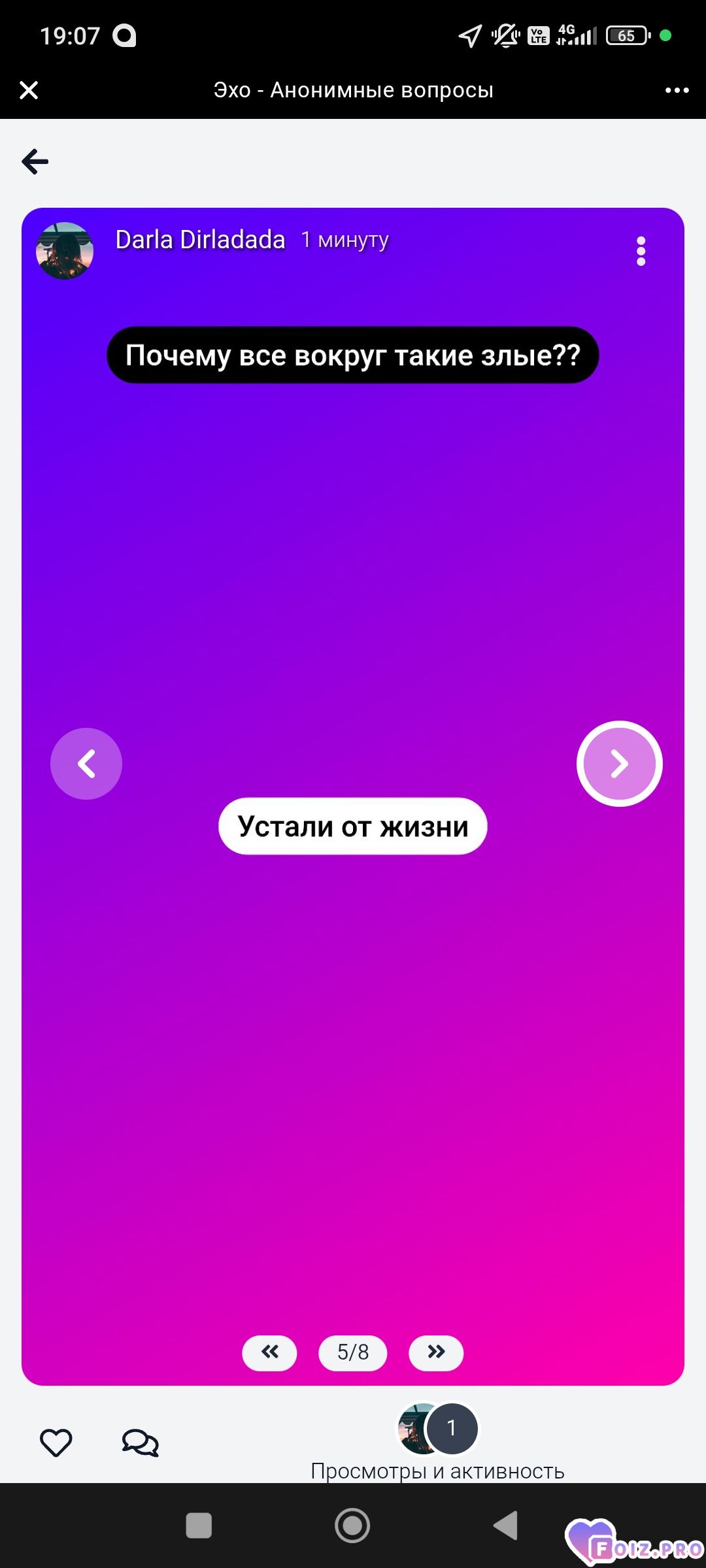The image size is (706, 1568).
Task: Open the post's vertical three-dot options
Action: pyautogui.click(x=641, y=251)
